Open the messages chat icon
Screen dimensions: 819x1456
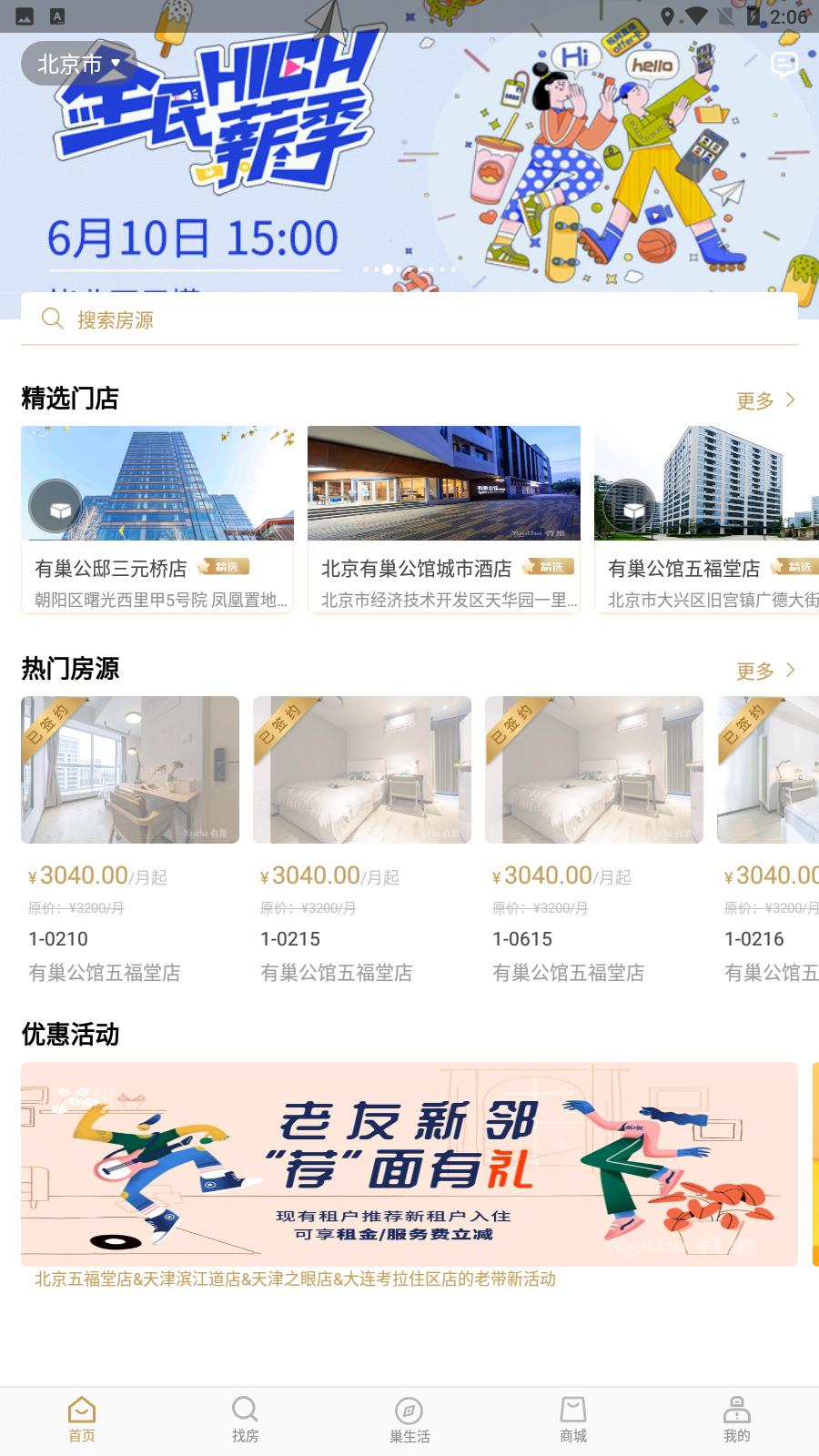click(784, 65)
